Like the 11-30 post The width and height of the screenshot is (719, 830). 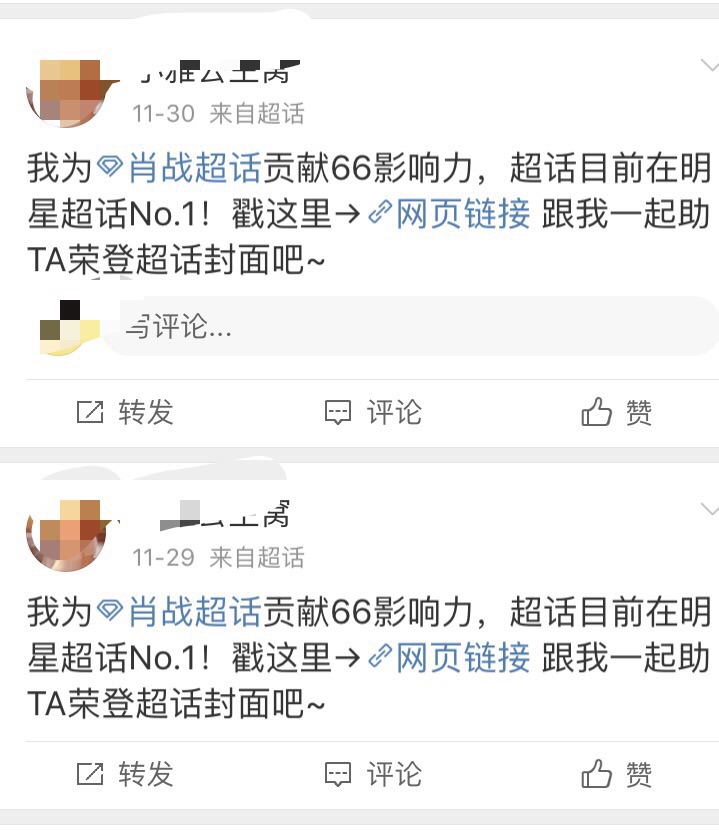(x=617, y=412)
